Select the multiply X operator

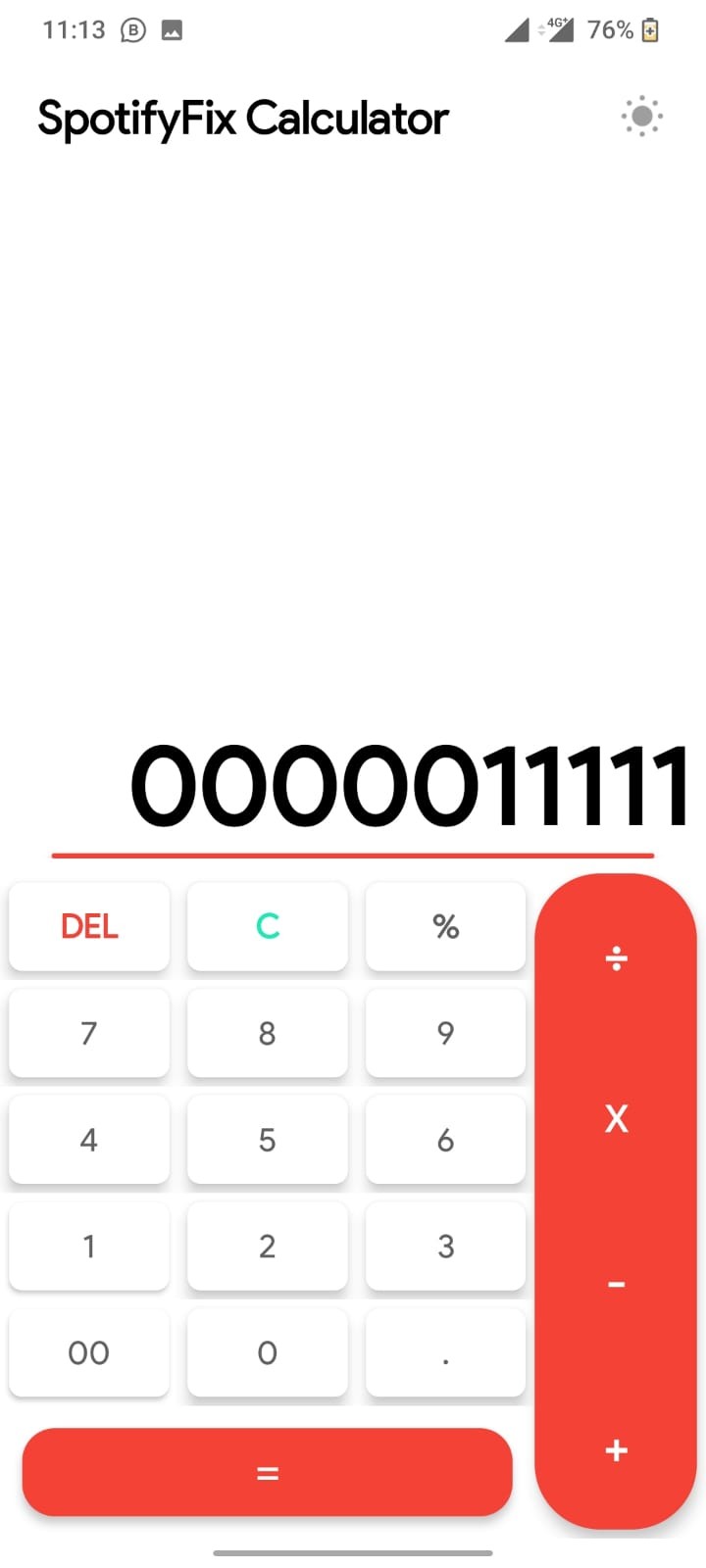616,1118
